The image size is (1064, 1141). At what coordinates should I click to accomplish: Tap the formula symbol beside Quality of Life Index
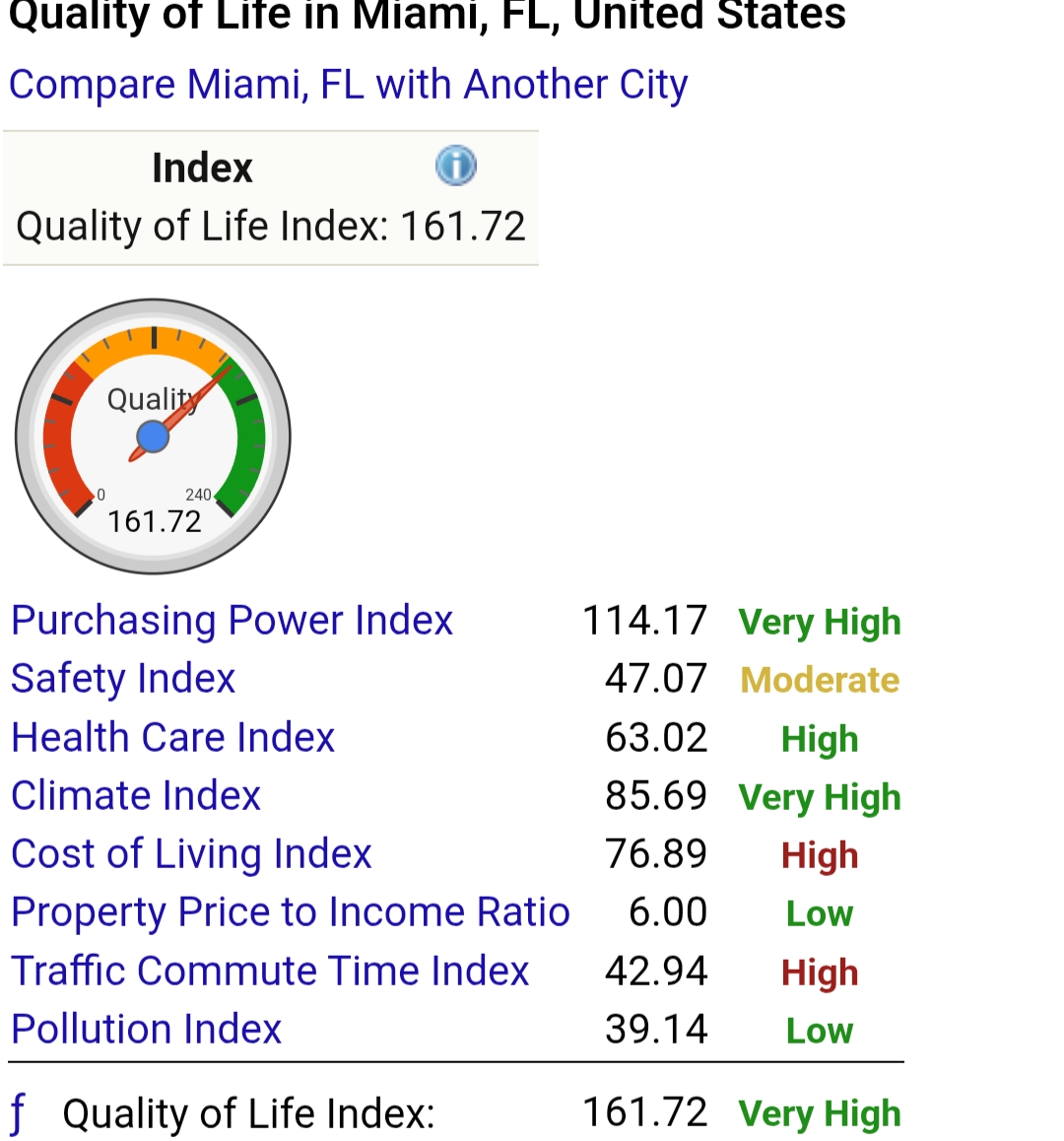coord(18,1114)
